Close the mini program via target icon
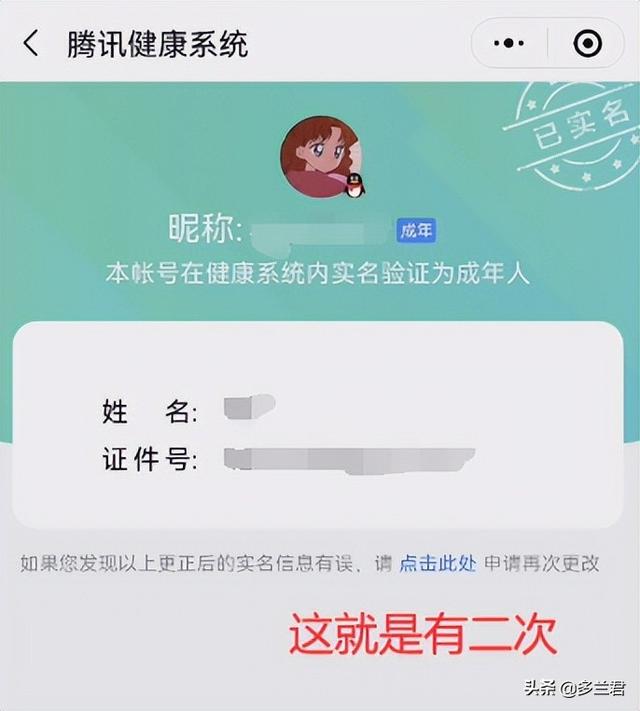Image resolution: width=640 pixels, height=711 pixels. pyautogui.click(x=587, y=44)
